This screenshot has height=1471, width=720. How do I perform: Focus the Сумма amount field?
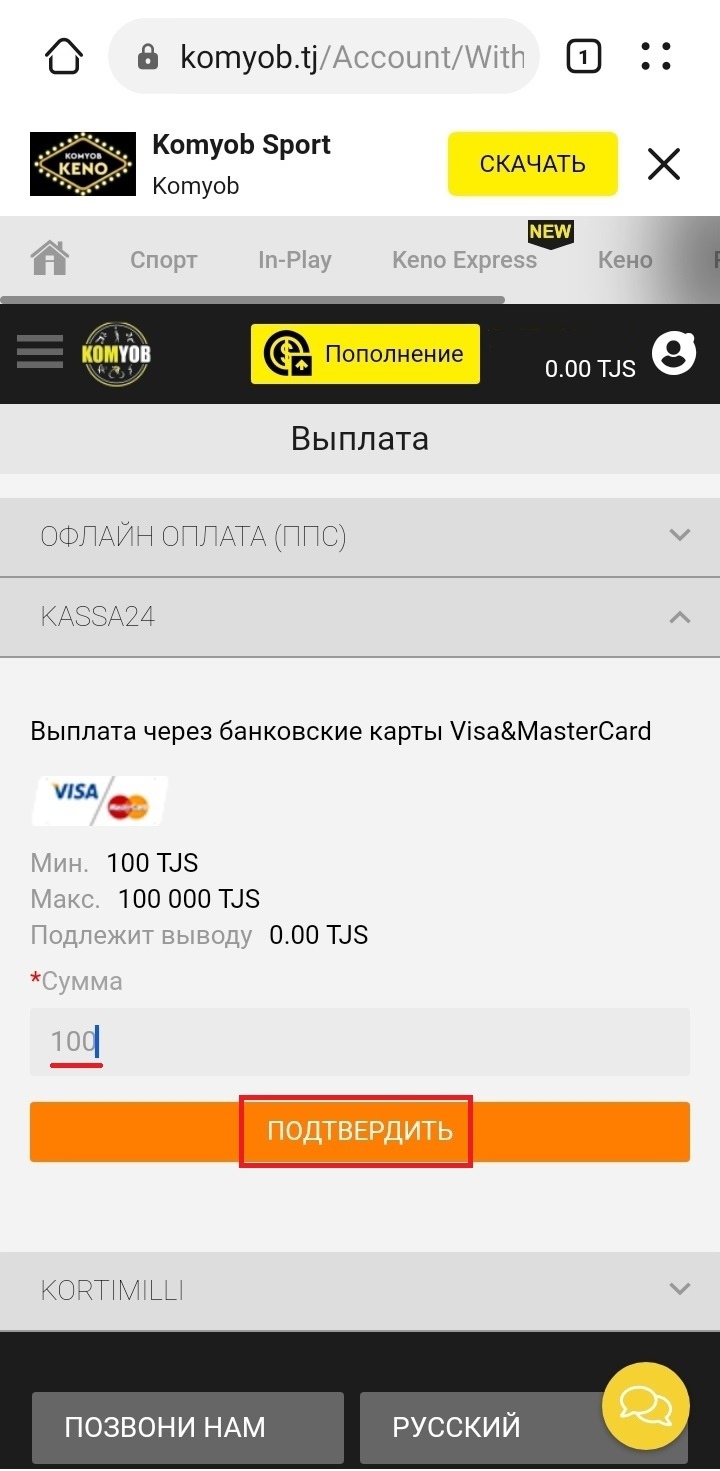(x=360, y=1042)
